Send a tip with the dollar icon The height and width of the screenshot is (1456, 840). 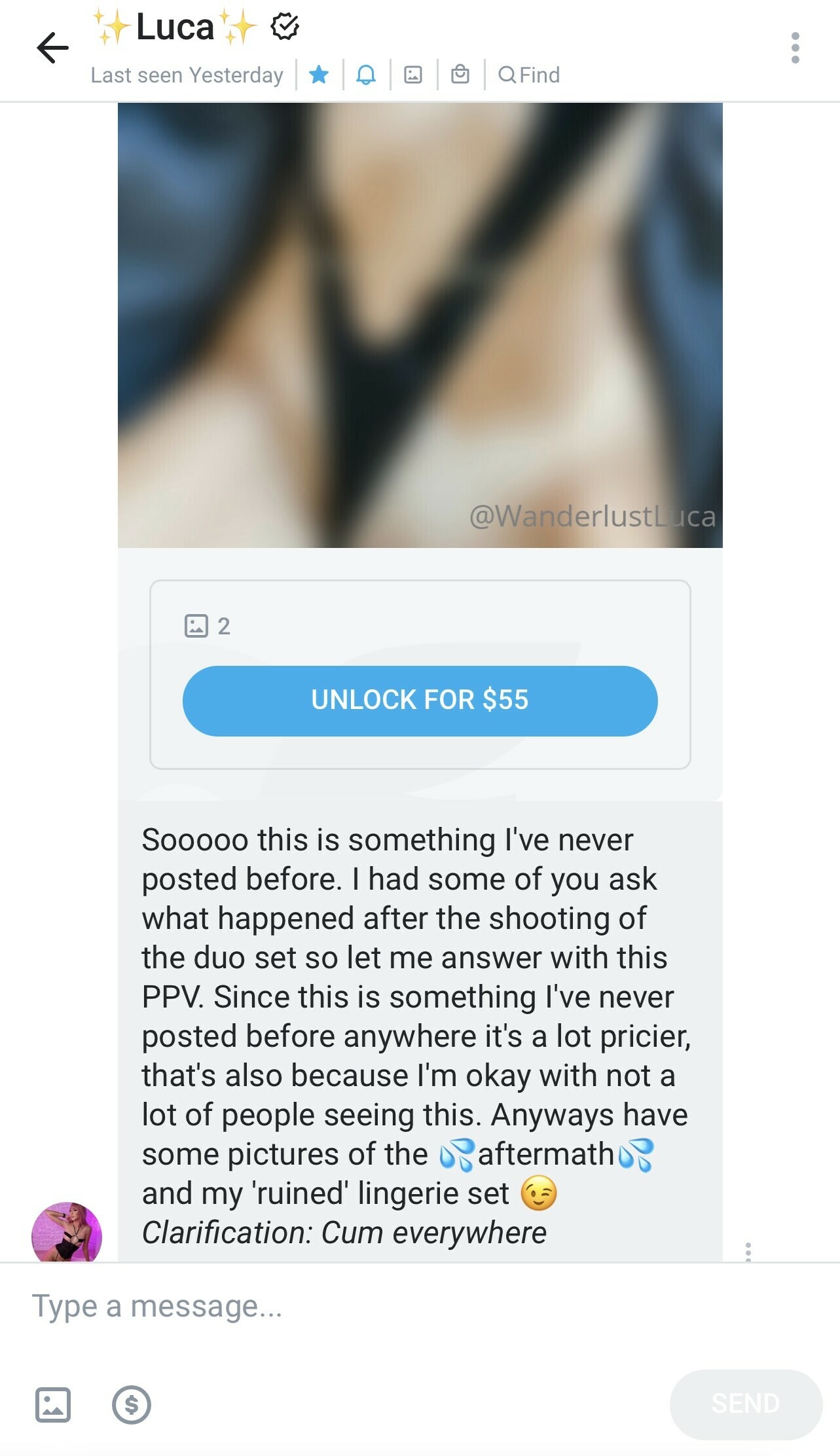pyautogui.click(x=132, y=1404)
